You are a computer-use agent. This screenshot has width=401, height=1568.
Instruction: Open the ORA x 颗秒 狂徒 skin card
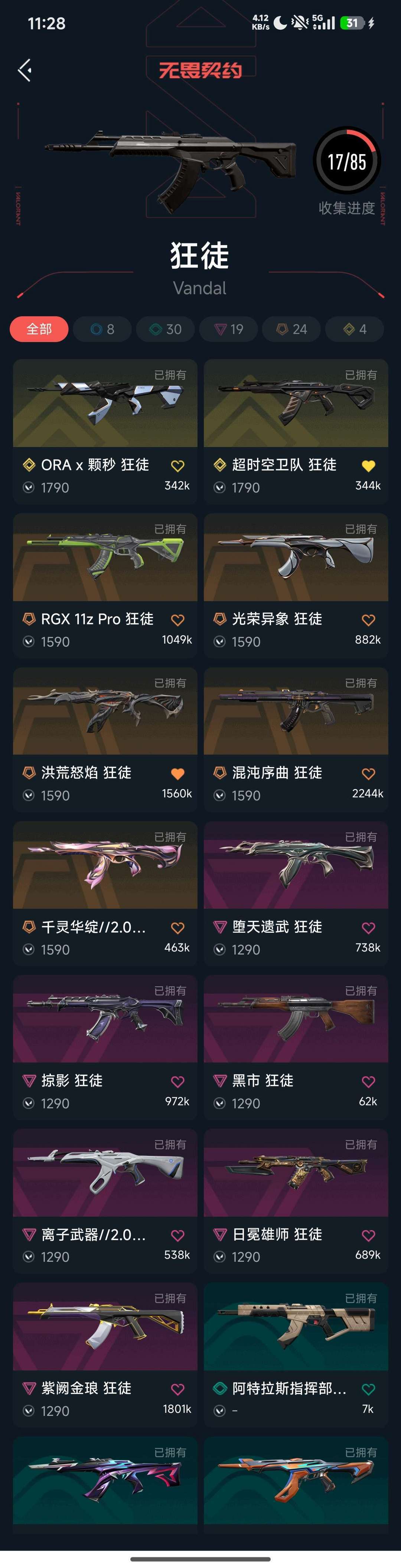click(x=105, y=404)
